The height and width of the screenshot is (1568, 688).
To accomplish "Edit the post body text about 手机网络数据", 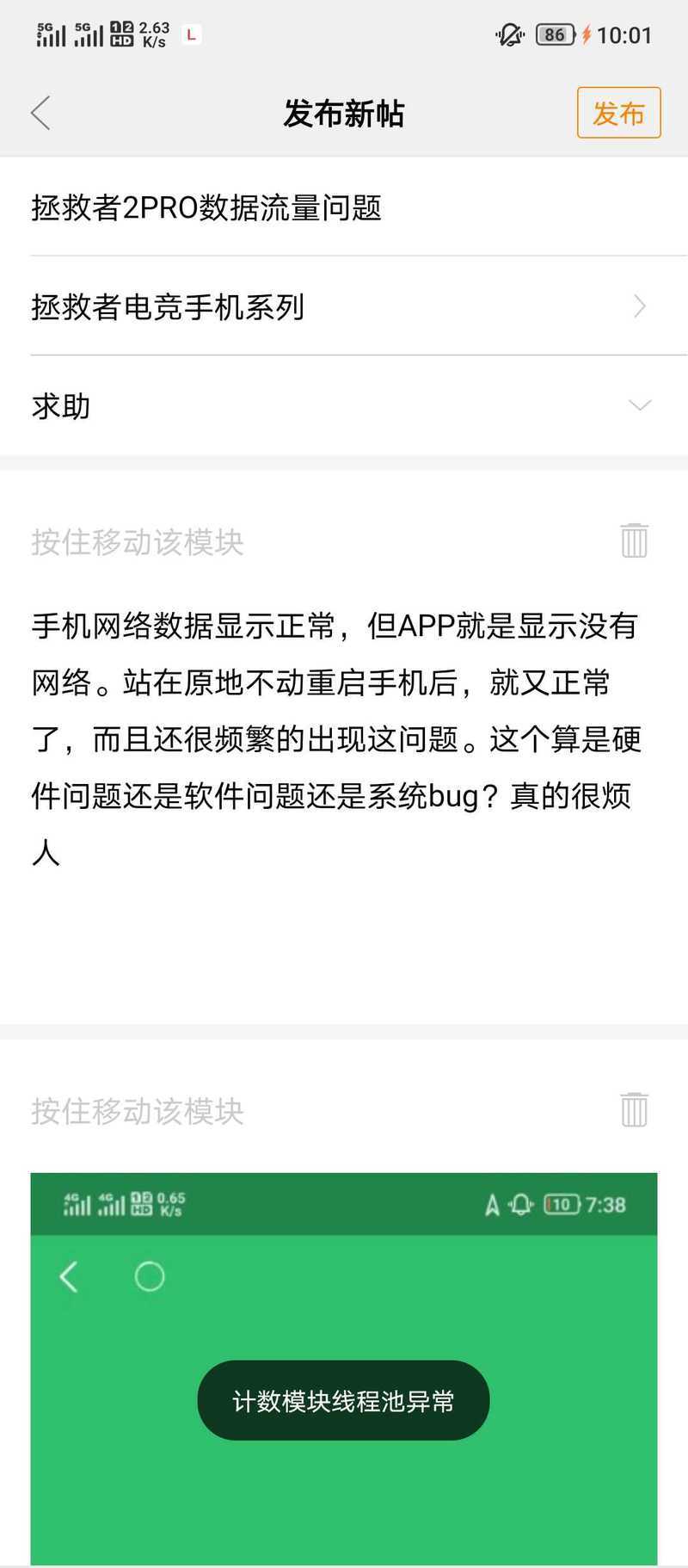I will pyautogui.click(x=337, y=739).
